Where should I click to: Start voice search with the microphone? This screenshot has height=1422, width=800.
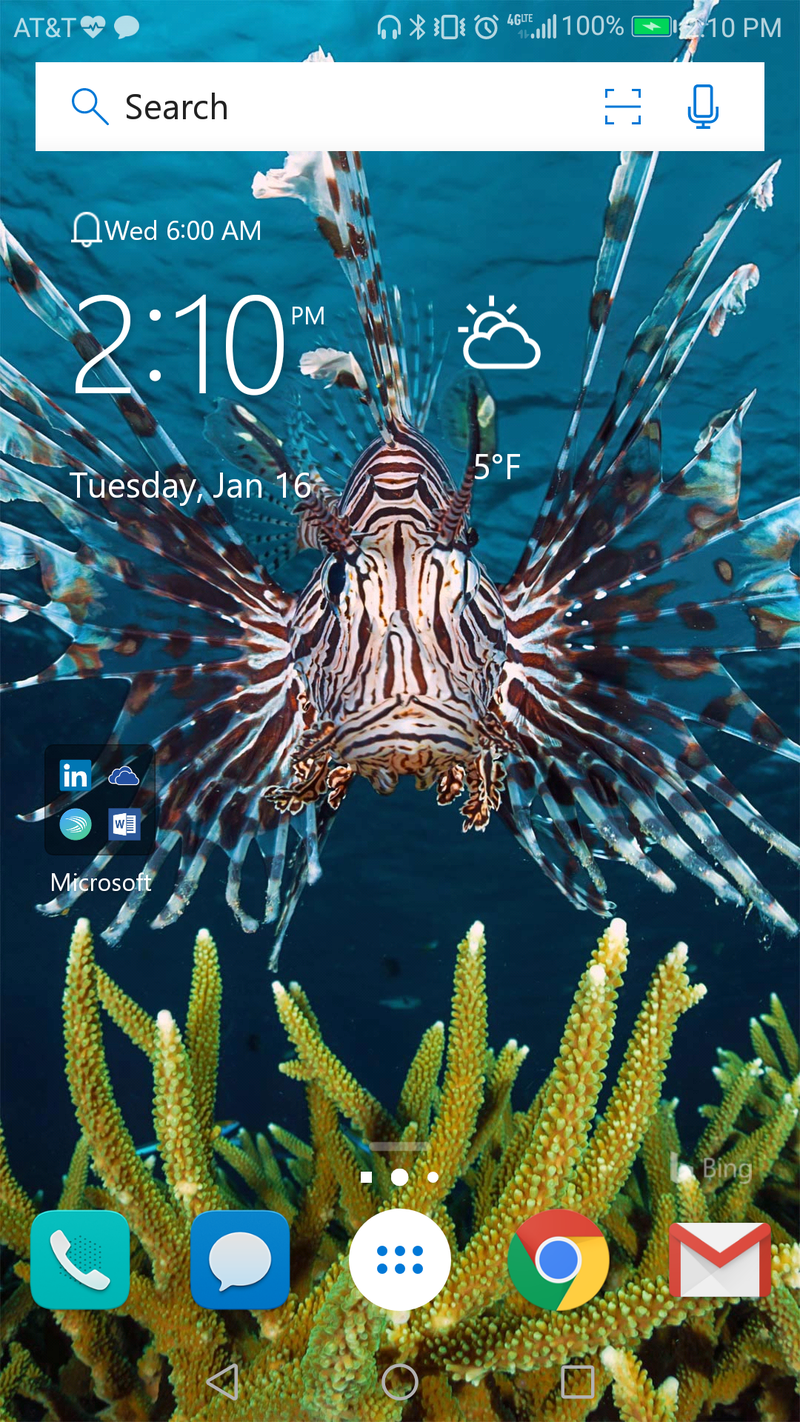coord(703,107)
